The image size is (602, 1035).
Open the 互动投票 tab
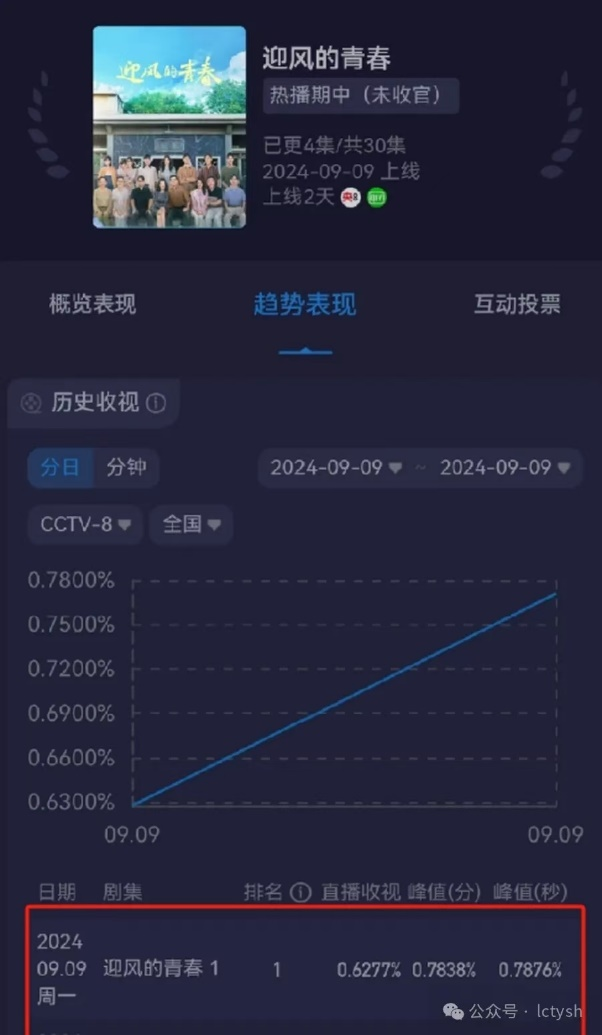[516, 305]
